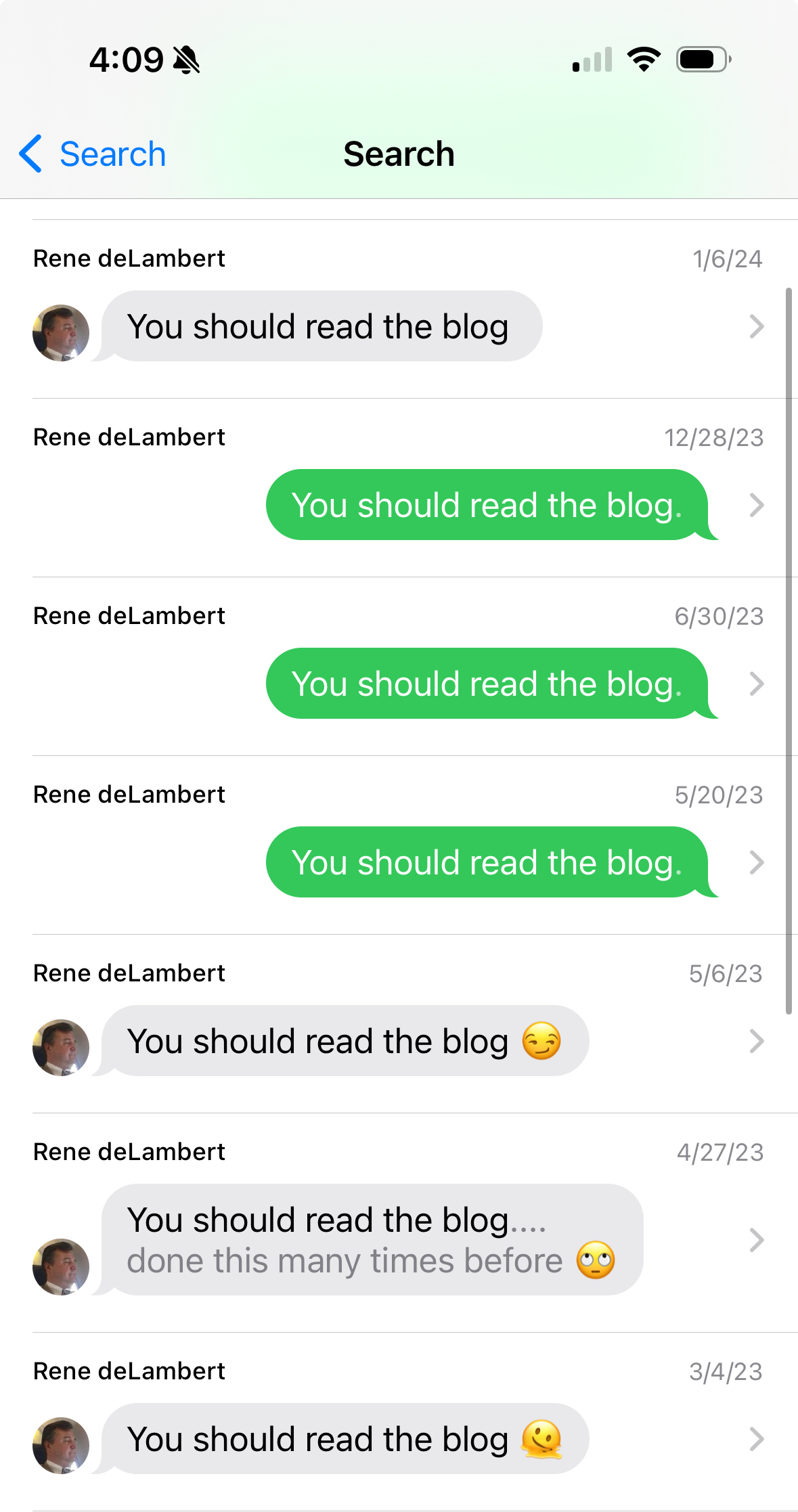
Task: Open the sent message from 5/20/23
Action: (x=486, y=862)
